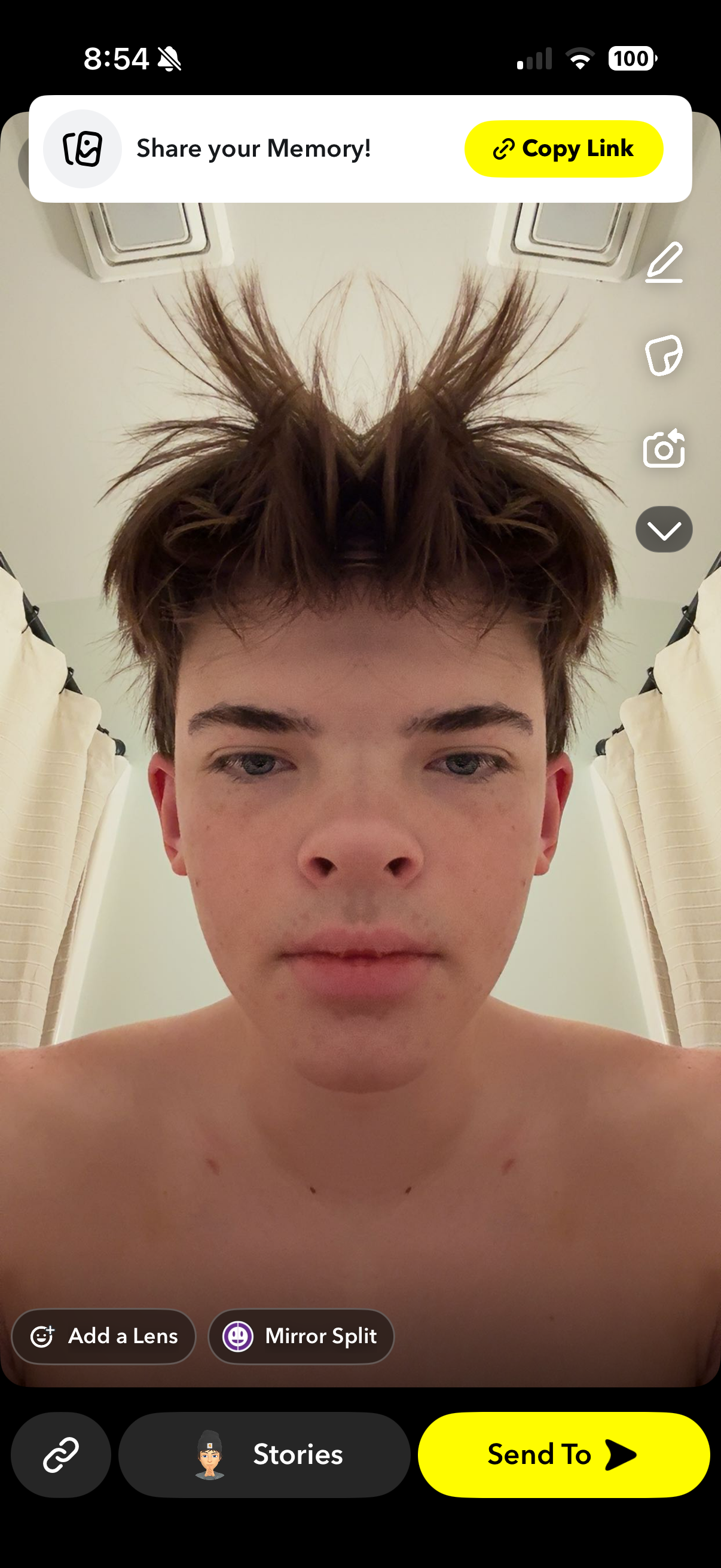Screen dimensions: 721x1568
Task: Open the pencil drawing tool
Action: pyautogui.click(x=664, y=263)
